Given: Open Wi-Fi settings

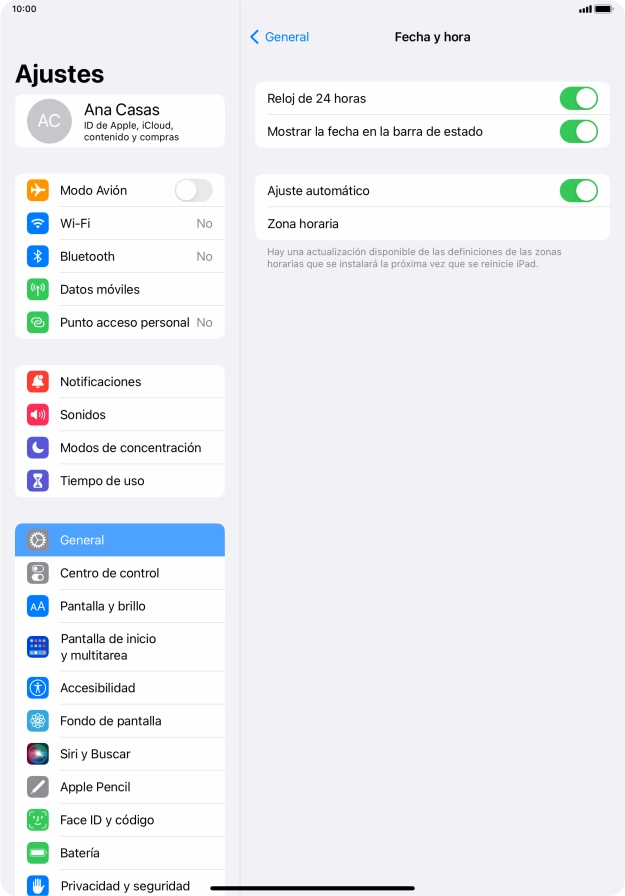Looking at the screenshot, I should tap(120, 223).
